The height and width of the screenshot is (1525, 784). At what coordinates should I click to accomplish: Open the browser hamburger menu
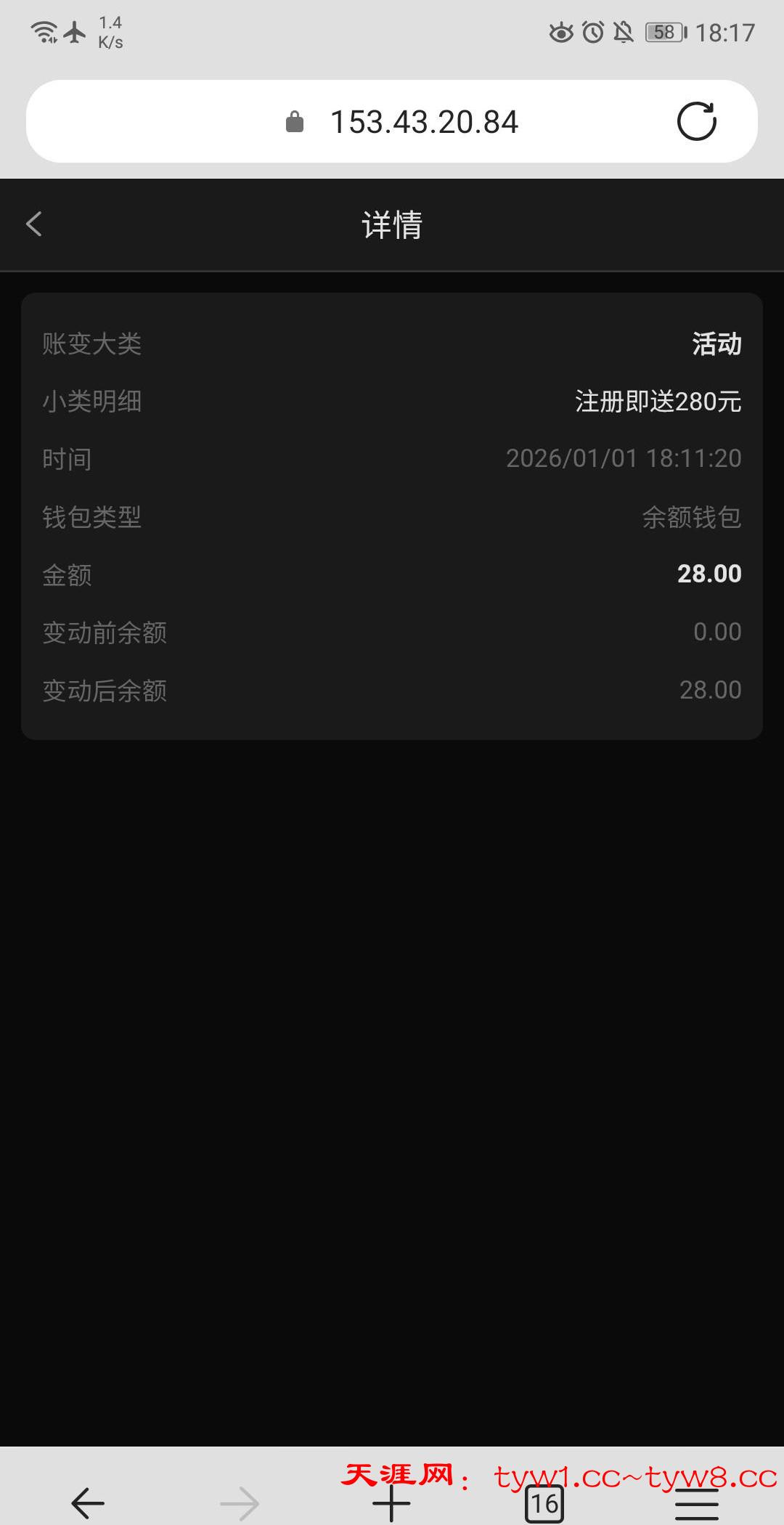pos(696,1502)
